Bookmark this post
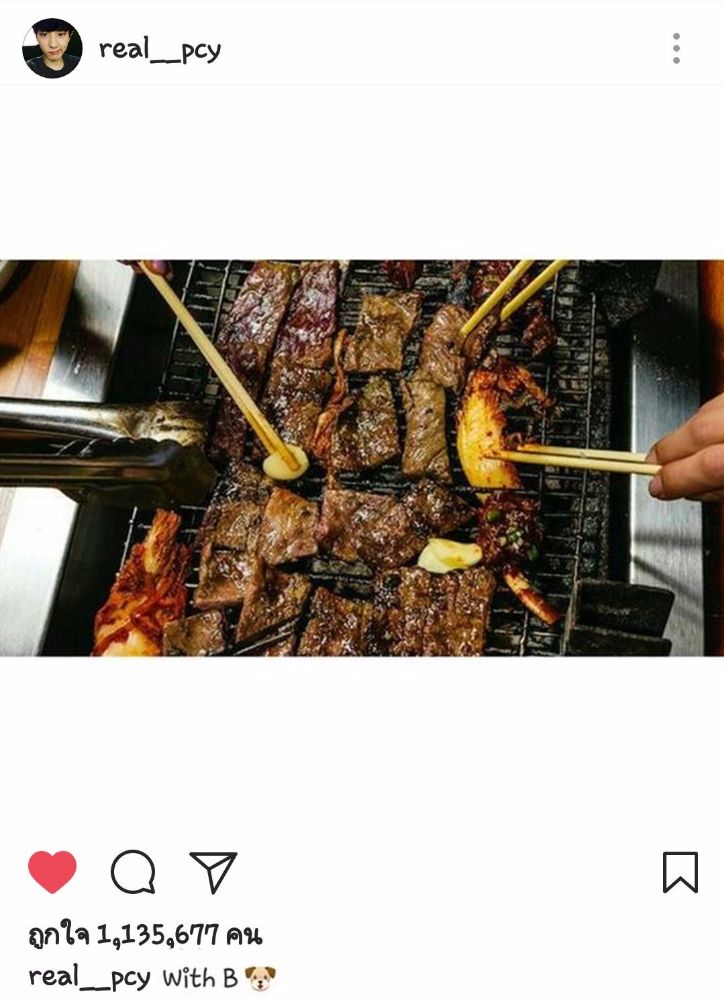724x1000 pixels. pos(680,872)
